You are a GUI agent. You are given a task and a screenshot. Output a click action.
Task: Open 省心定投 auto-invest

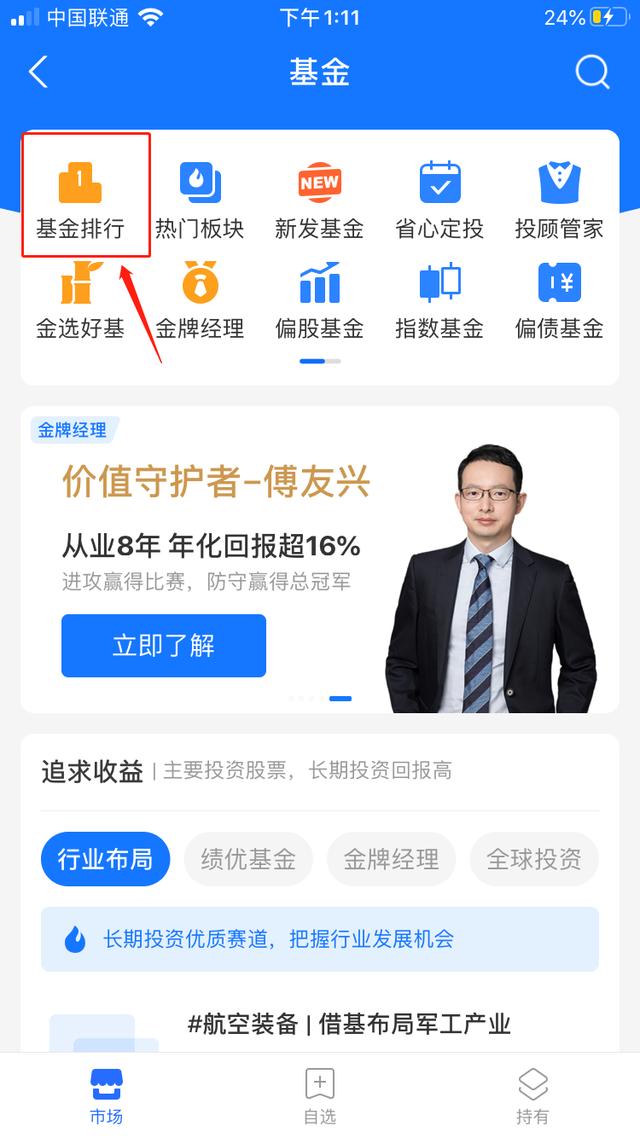[440, 199]
